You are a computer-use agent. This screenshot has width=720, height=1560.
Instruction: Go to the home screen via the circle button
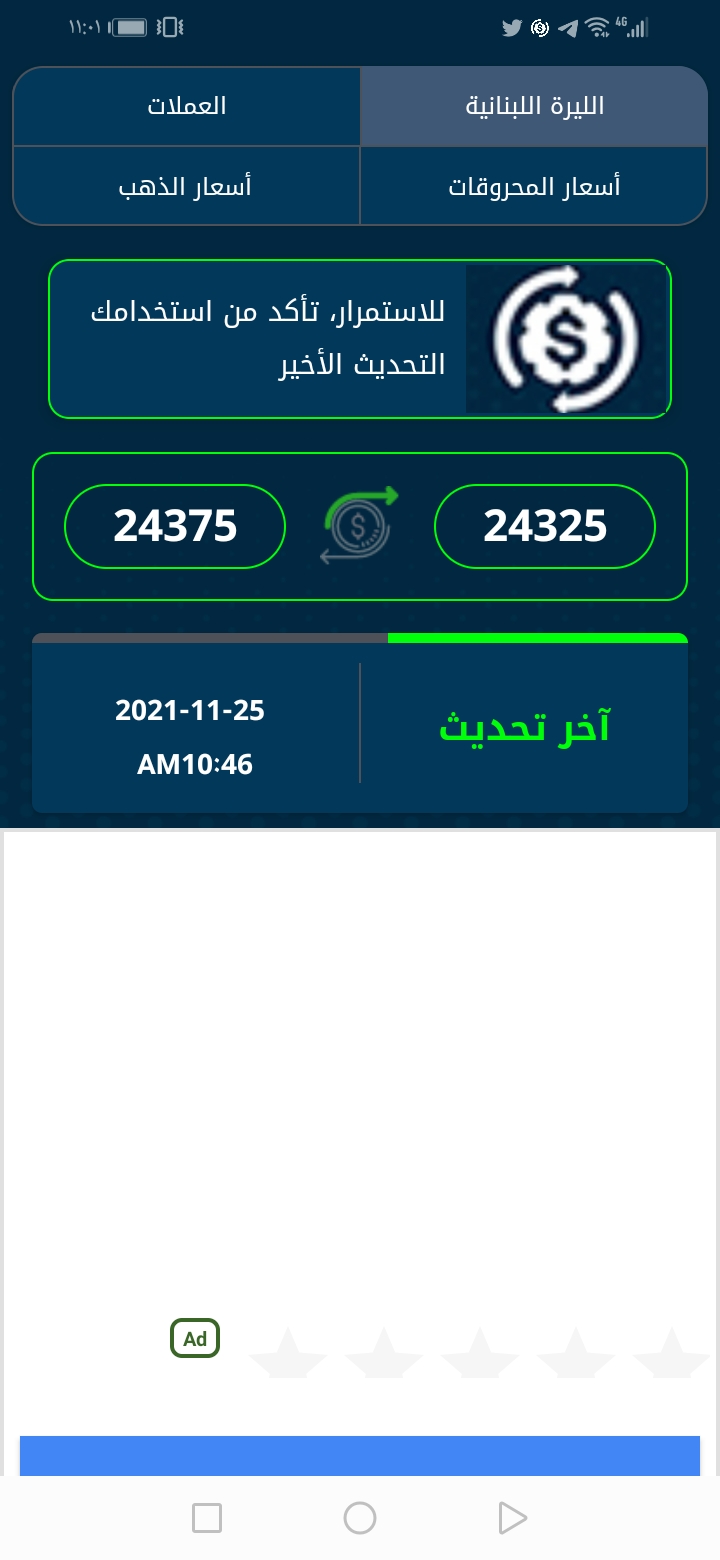point(360,1518)
